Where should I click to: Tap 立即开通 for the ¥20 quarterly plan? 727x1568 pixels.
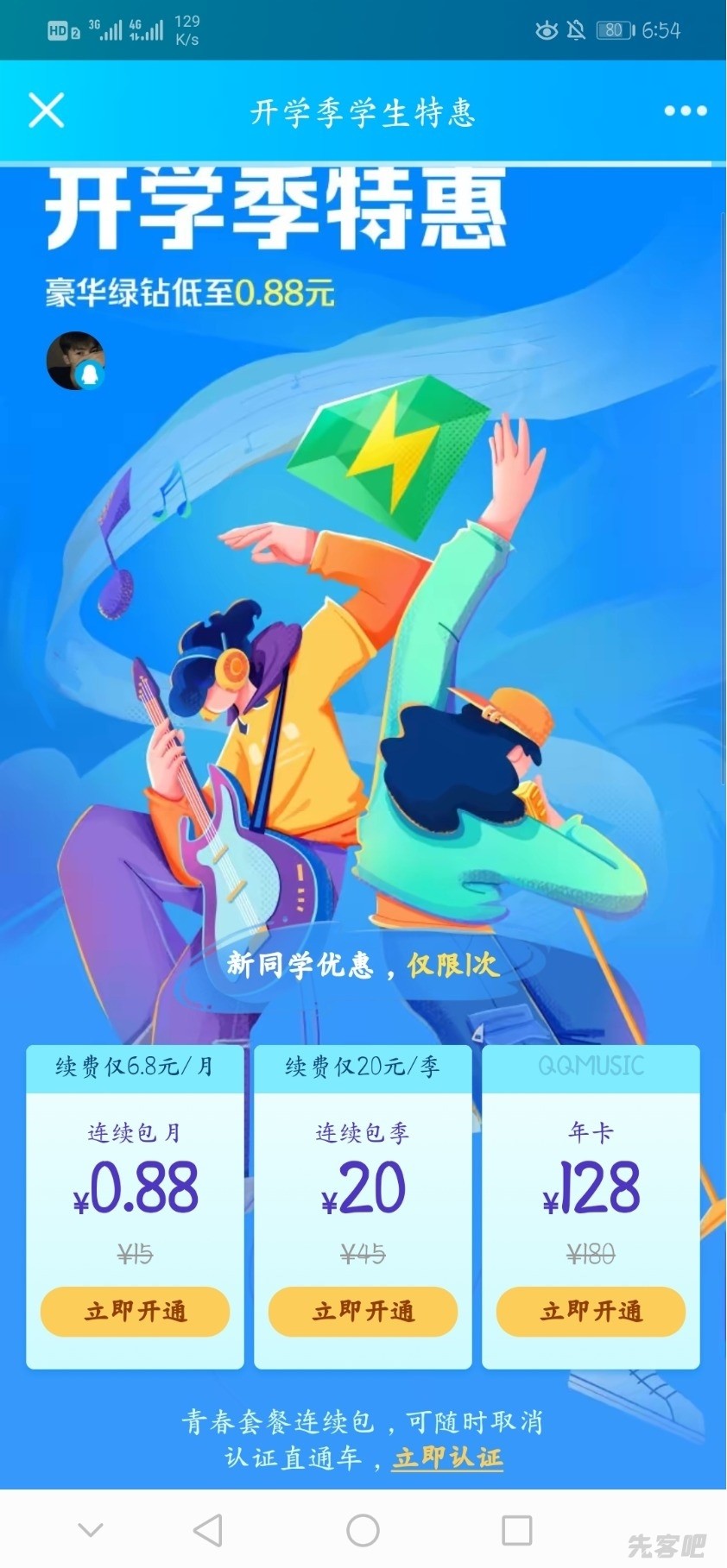coord(363,1311)
